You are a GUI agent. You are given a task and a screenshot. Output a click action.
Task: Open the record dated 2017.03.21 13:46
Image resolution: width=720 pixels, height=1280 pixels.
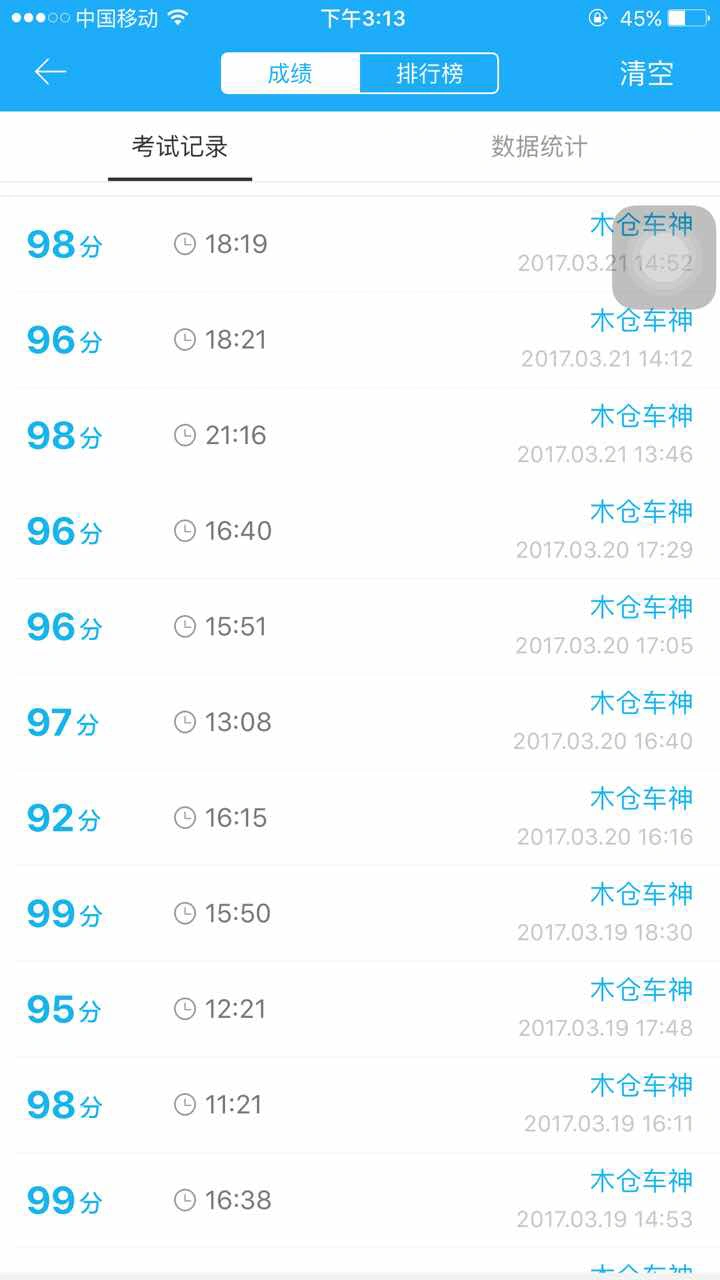(360, 436)
